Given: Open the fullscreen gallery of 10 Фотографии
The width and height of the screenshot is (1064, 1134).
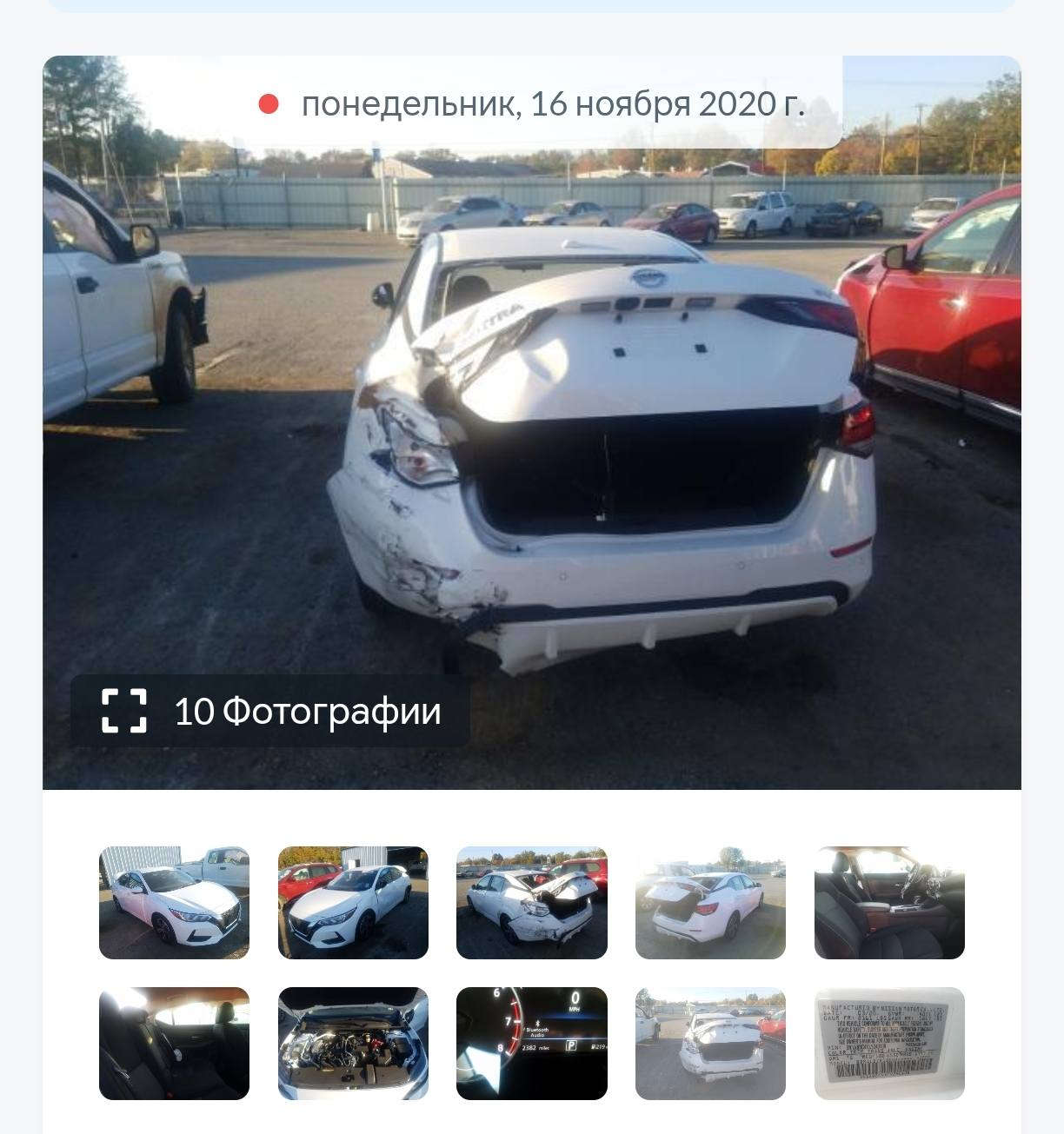Looking at the screenshot, I should click(270, 712).
